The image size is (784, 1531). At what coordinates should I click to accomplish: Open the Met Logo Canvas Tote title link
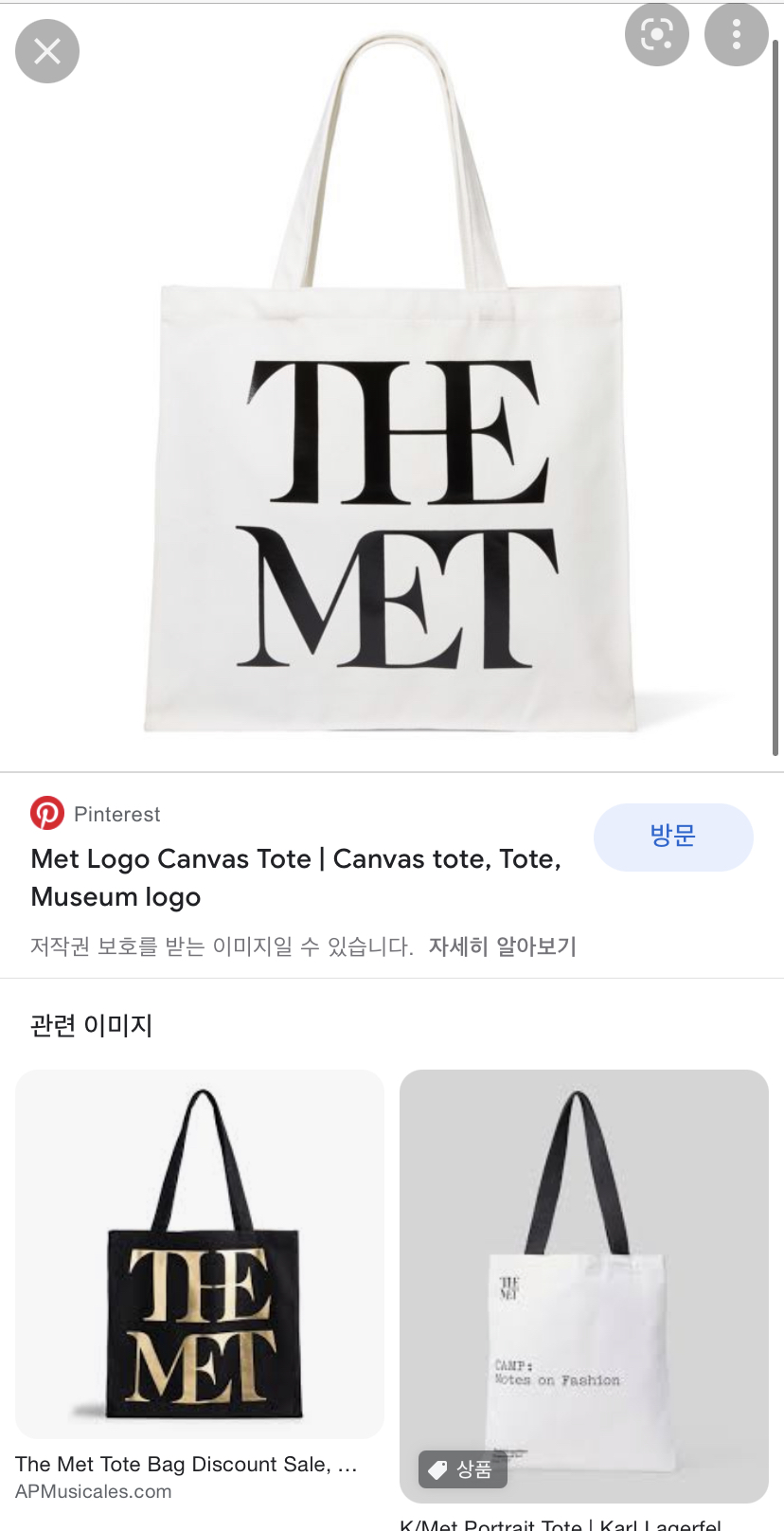tap(296, 877)
